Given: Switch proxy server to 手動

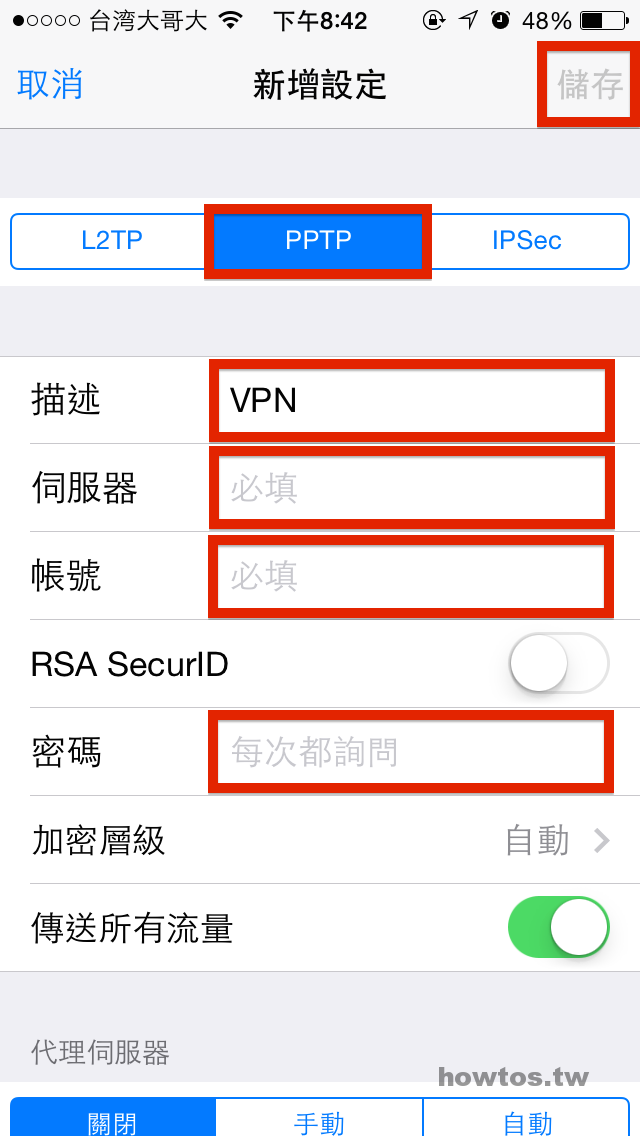Looking at the screenshot, I should [319, 1117].
